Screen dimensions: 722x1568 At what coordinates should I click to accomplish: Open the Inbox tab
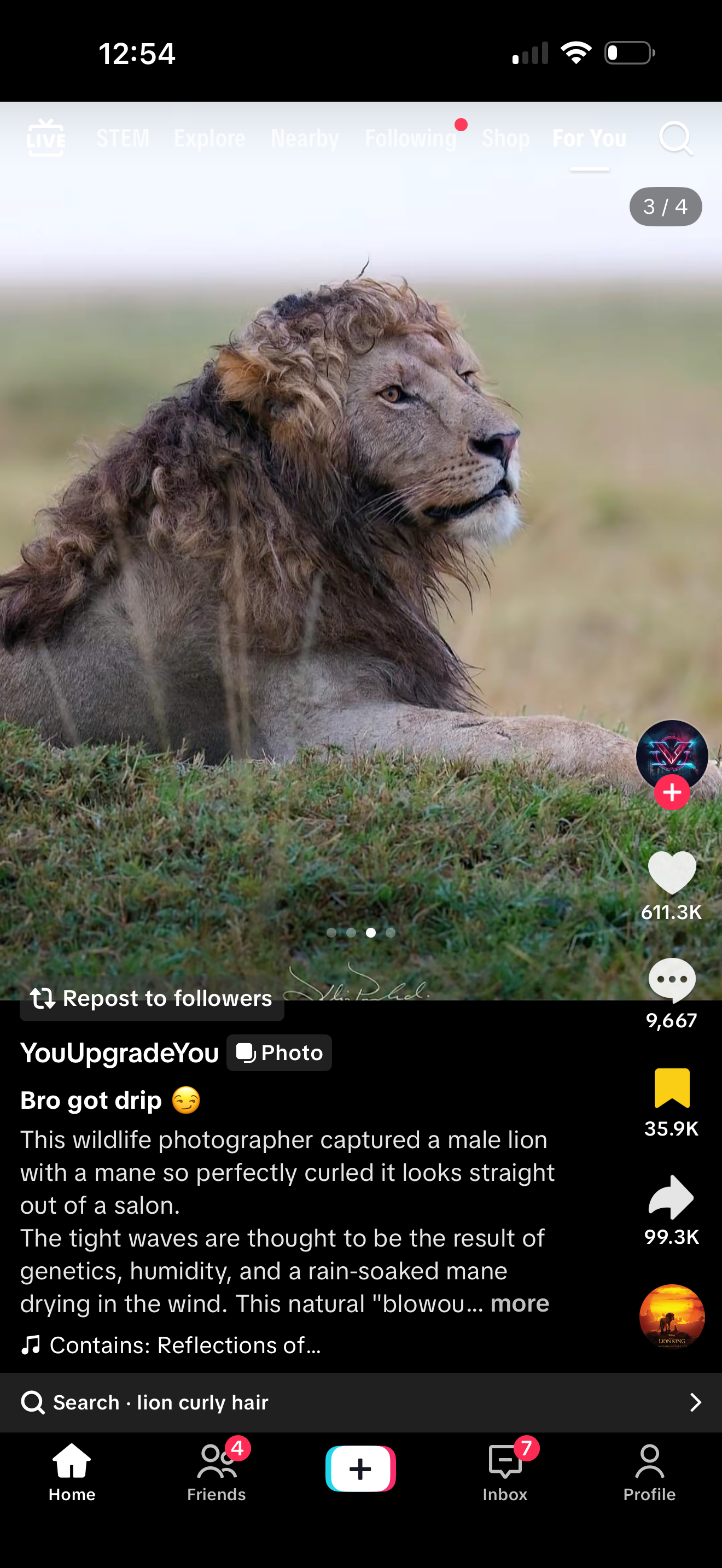505,1472
